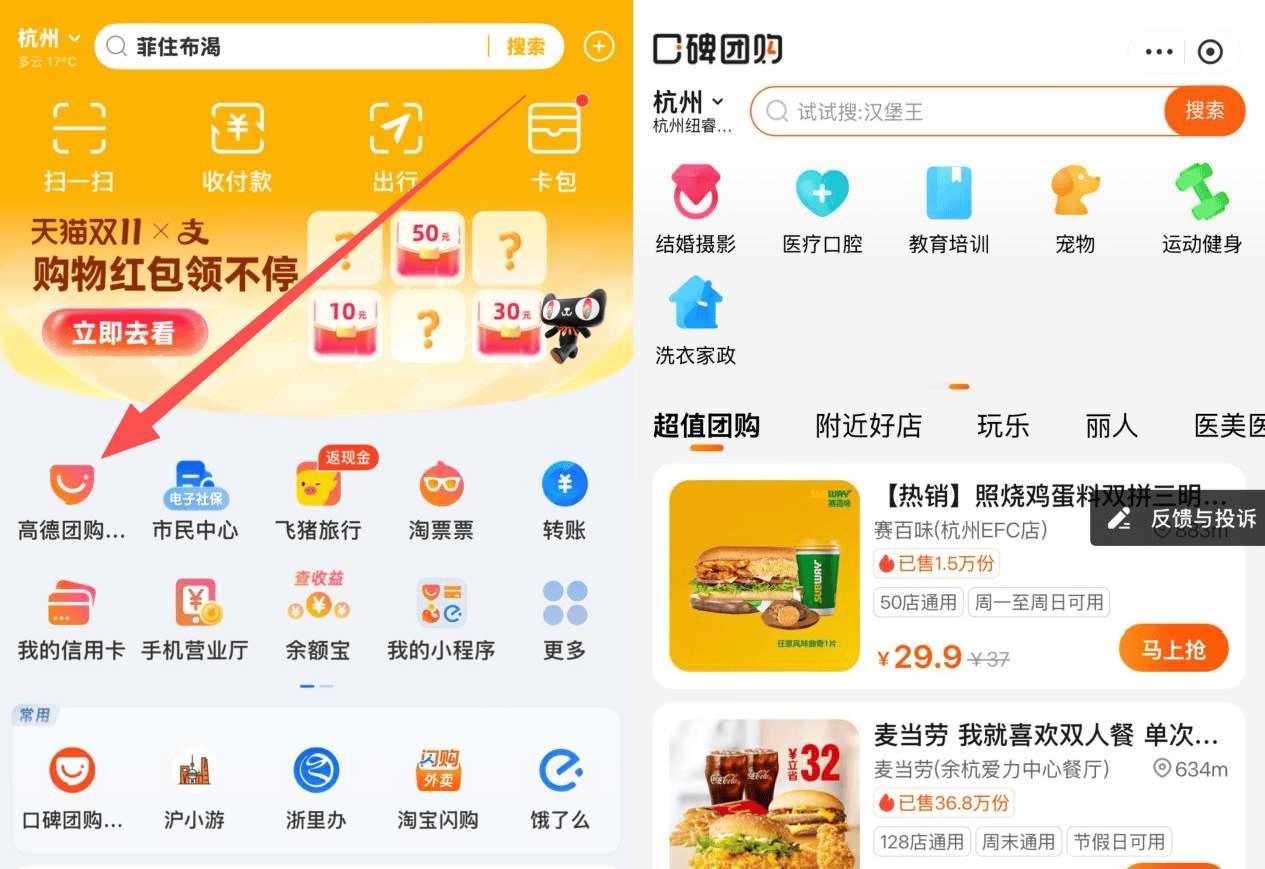The image size is (1265, 869).
Task: Tap 马上抢 for the 赛百味 deal
Action: click(1173, 649)
